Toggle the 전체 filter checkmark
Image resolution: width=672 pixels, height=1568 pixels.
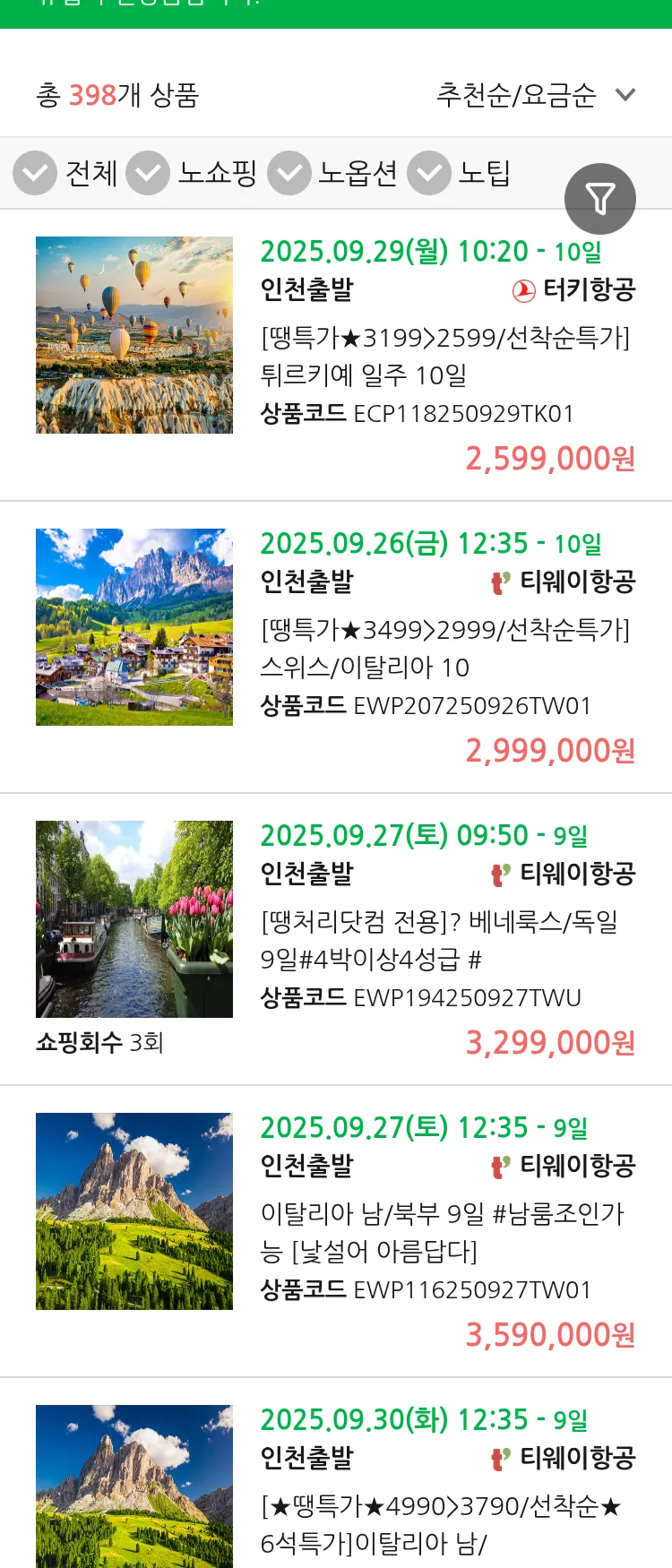point(35,173)
